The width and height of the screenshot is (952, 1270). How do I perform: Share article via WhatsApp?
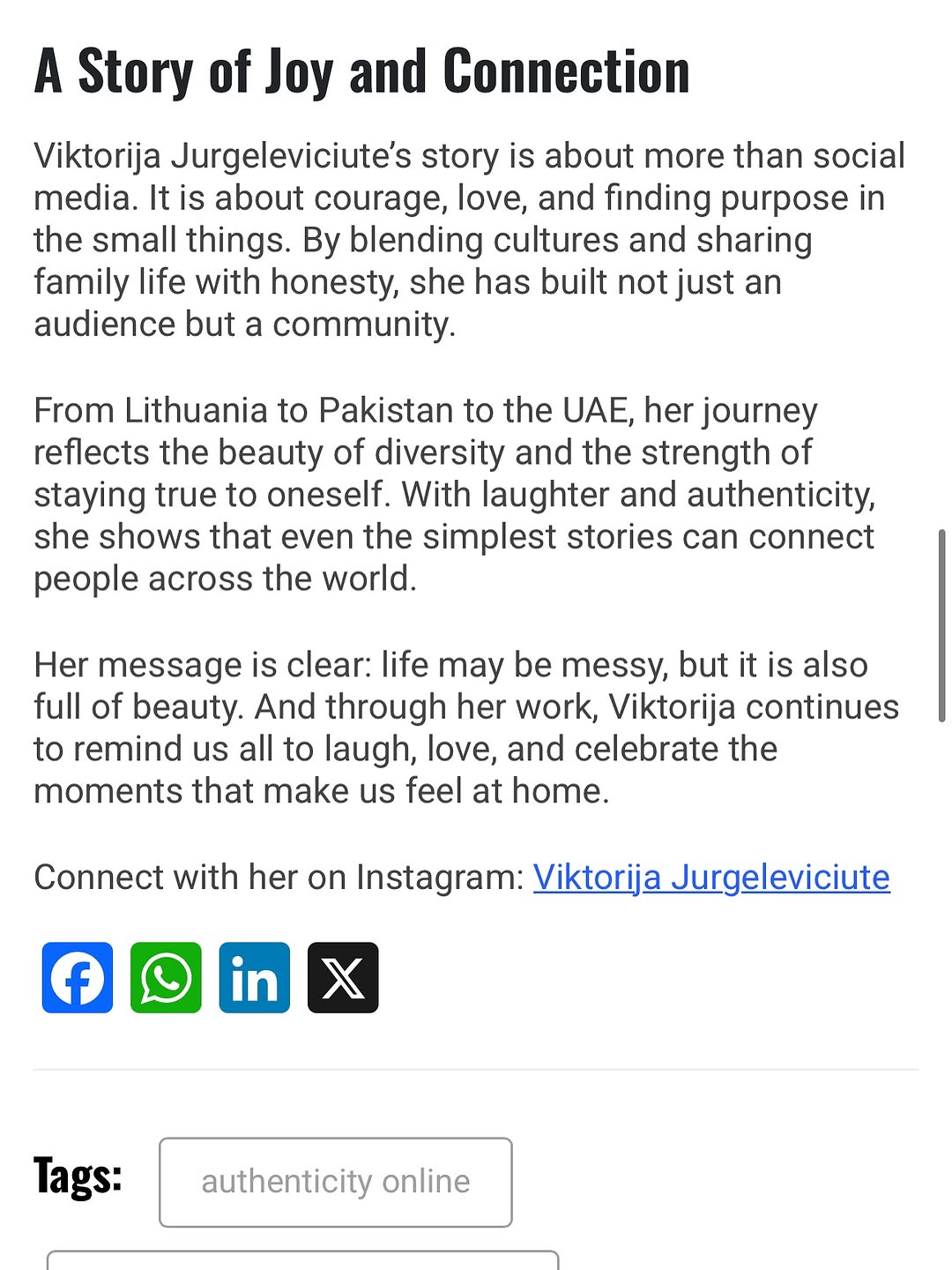[x=166, y=977]
